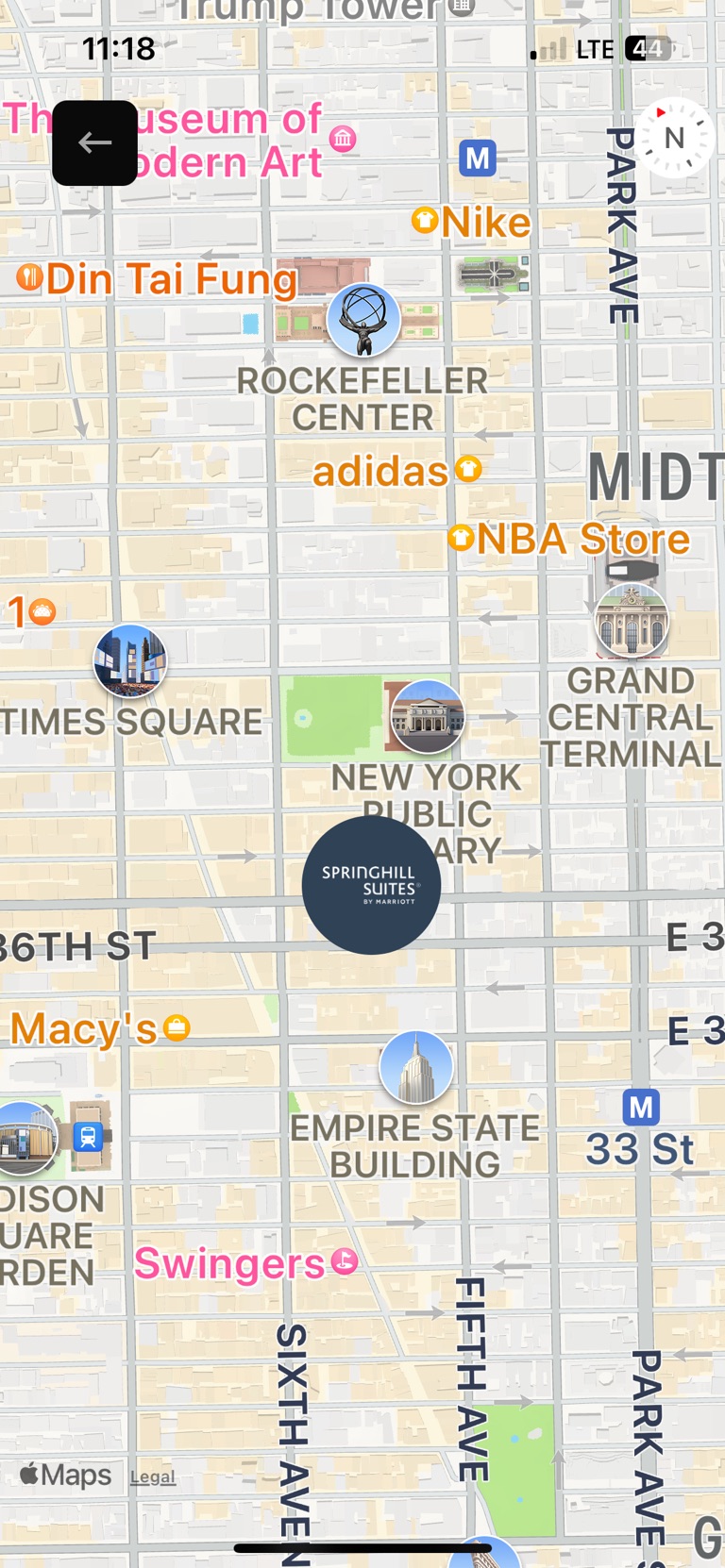
Task: Open the Times Square landmark pin
Action: pyautogui.click(x=130, y=660)
